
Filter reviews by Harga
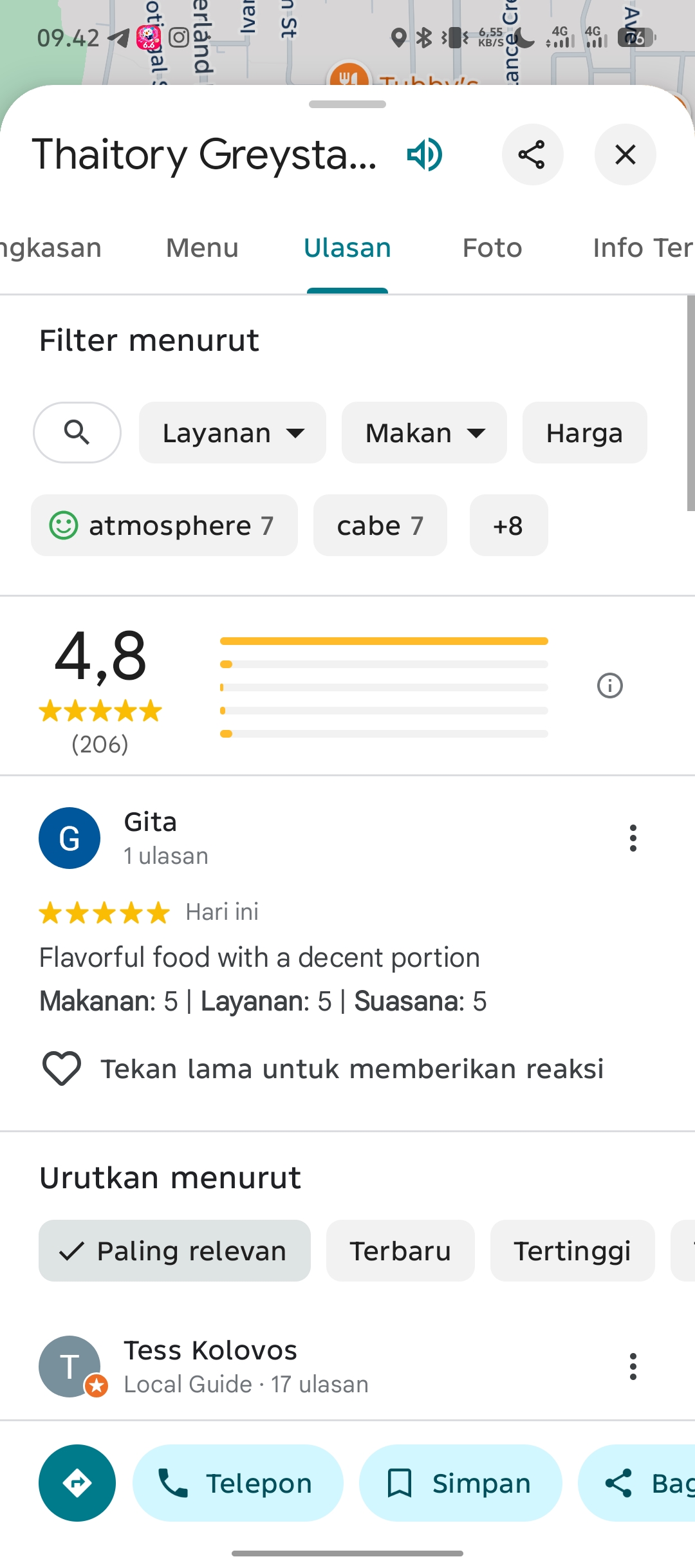click(x=584, y=433)
